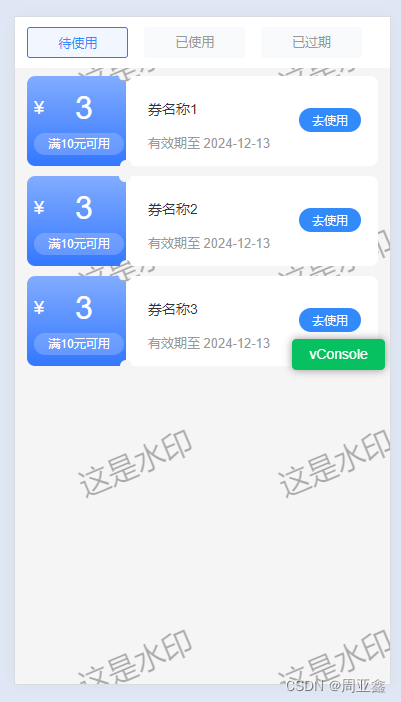Screen dimensions: 401x702
Task: Tap 去使用 for 券名称3
Action: tap(330, 320)
